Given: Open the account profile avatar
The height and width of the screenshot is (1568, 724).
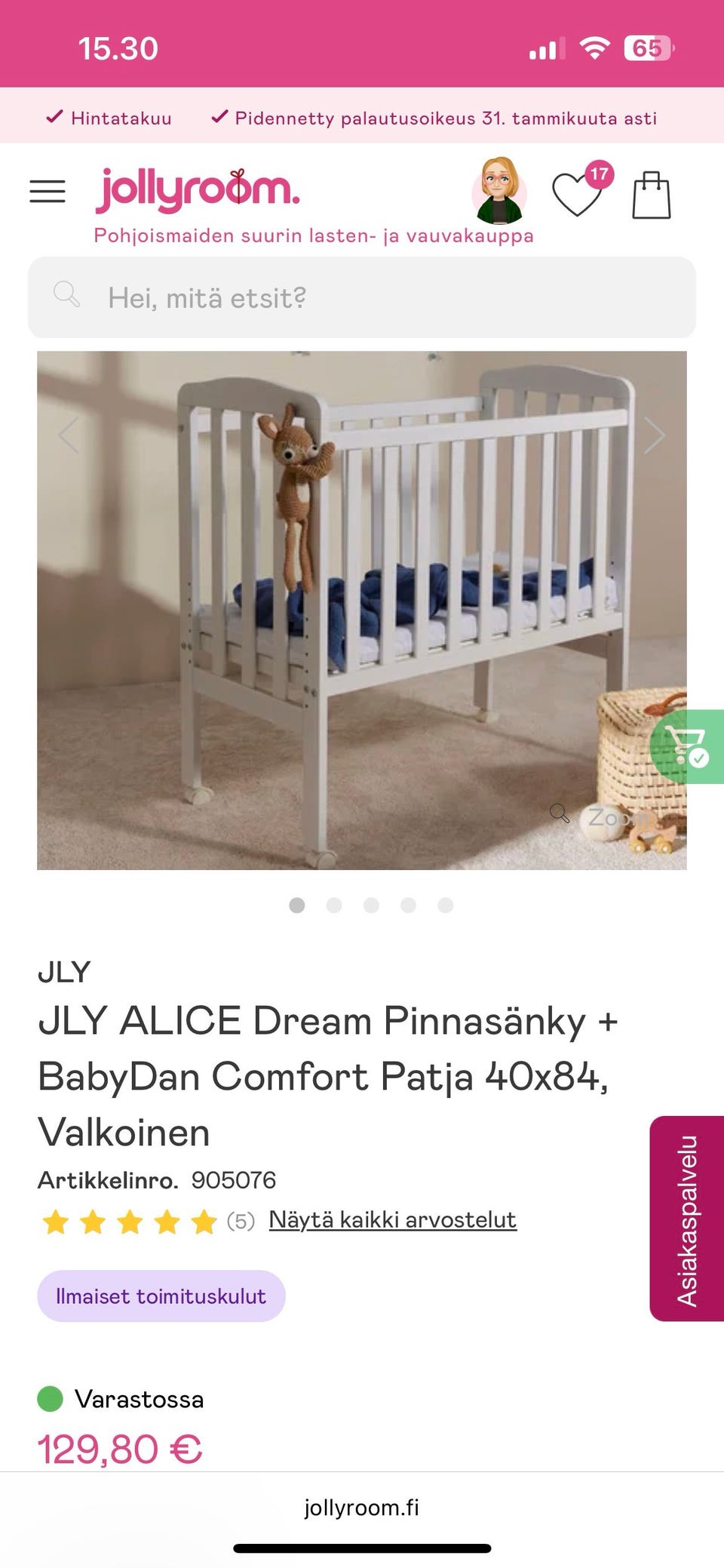Looking at the screenshot, I should click(498, 192).
